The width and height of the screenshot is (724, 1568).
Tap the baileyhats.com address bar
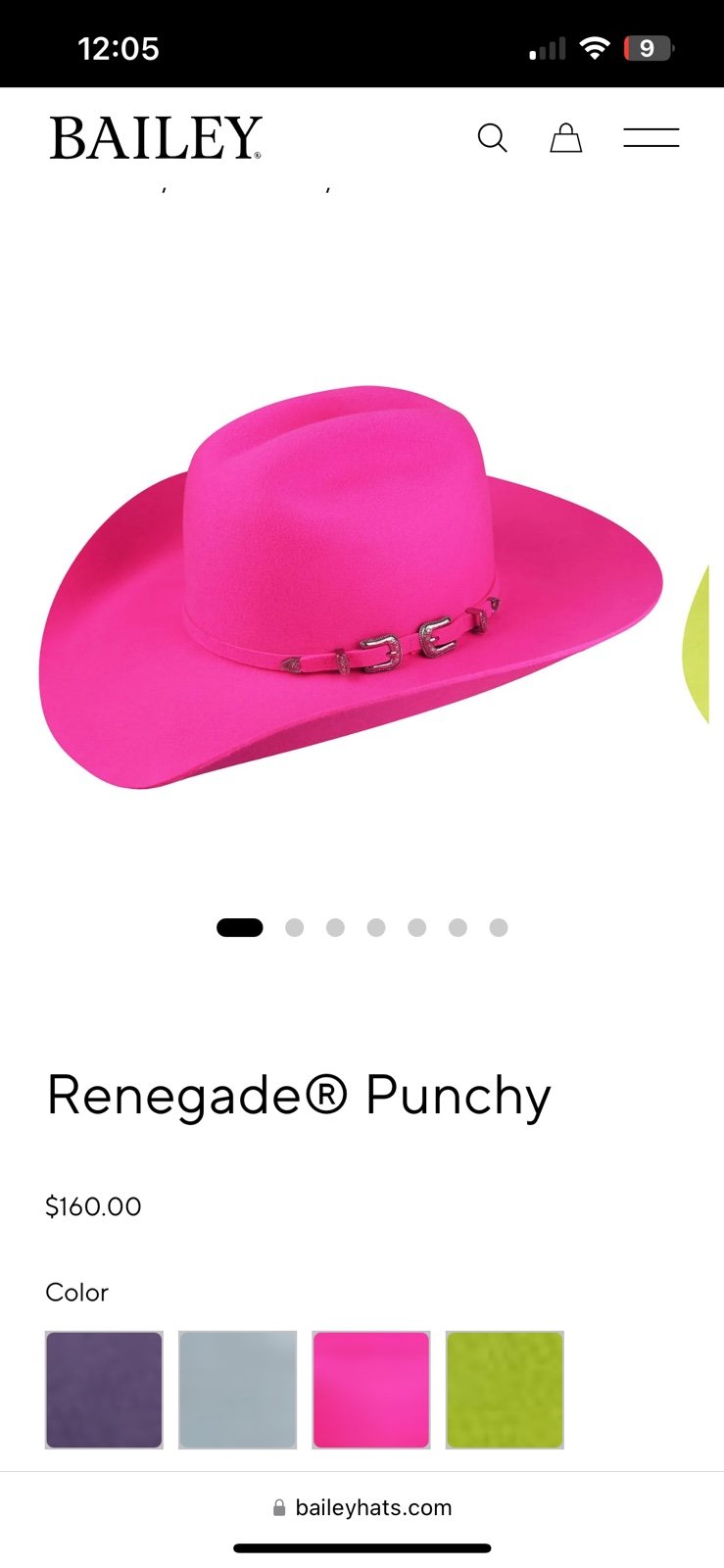click(362, 1507)
